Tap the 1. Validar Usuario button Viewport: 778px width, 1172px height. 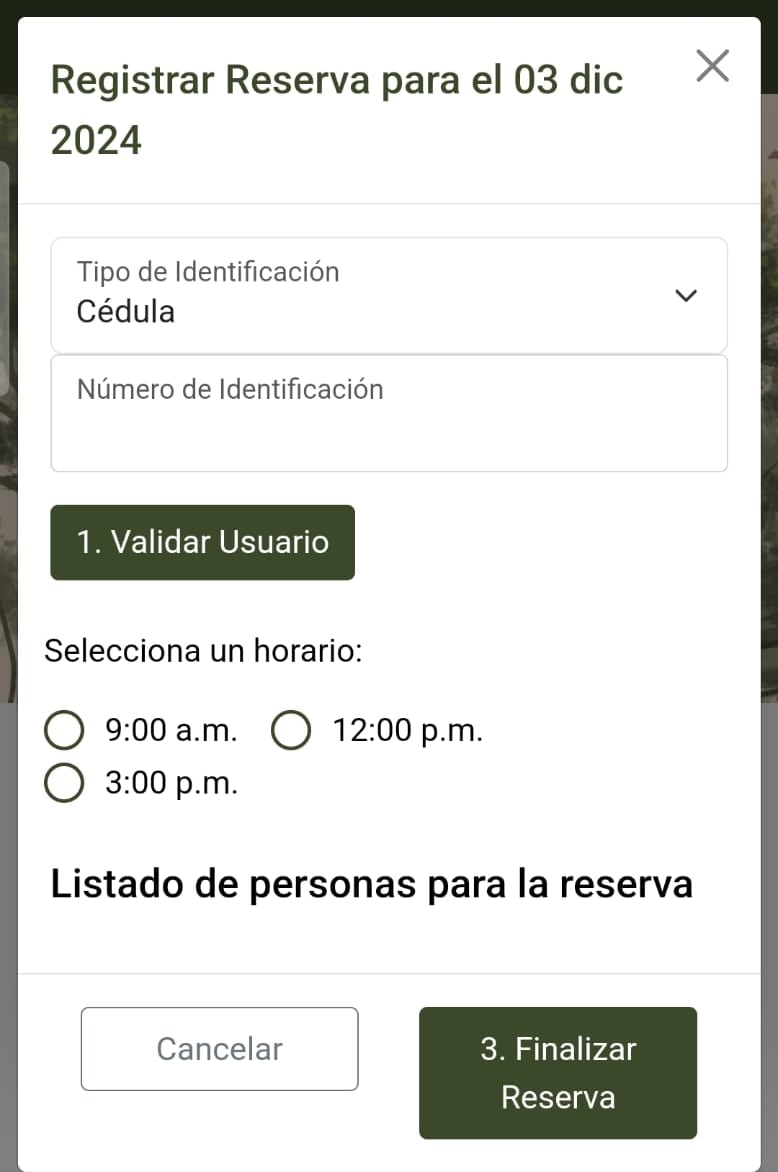tap(203, 542)
